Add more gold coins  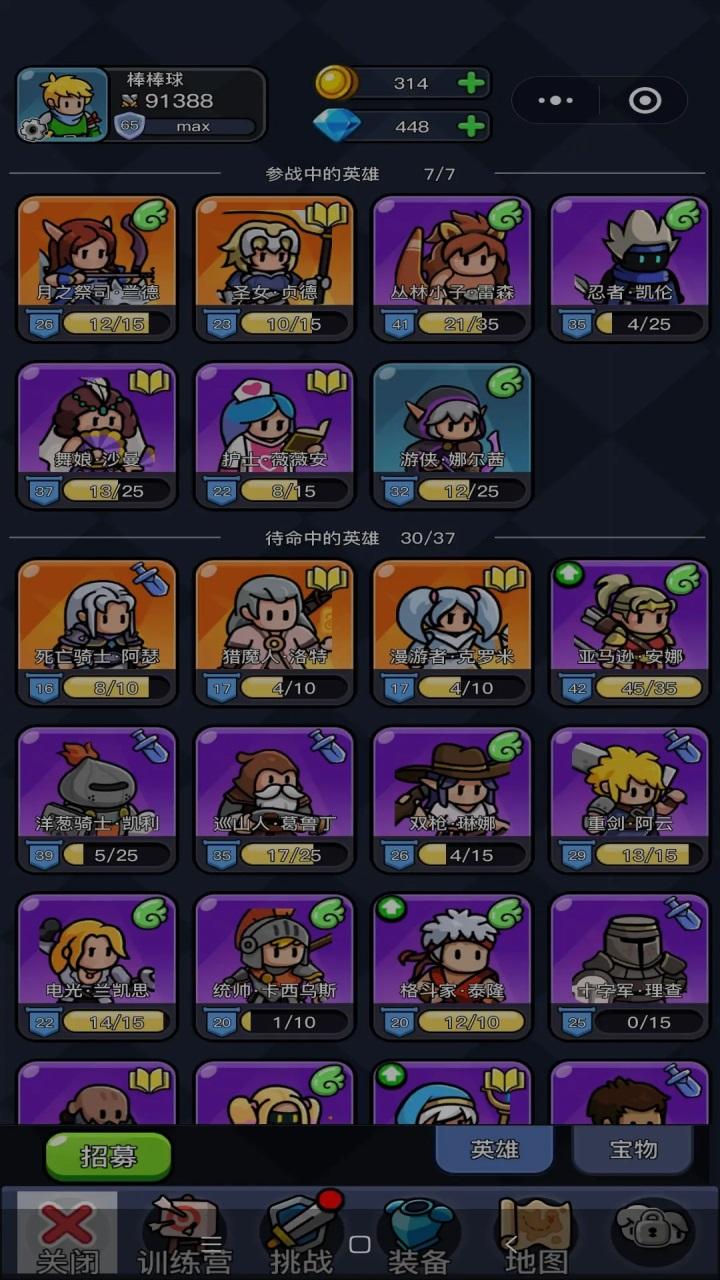point(470,83)
